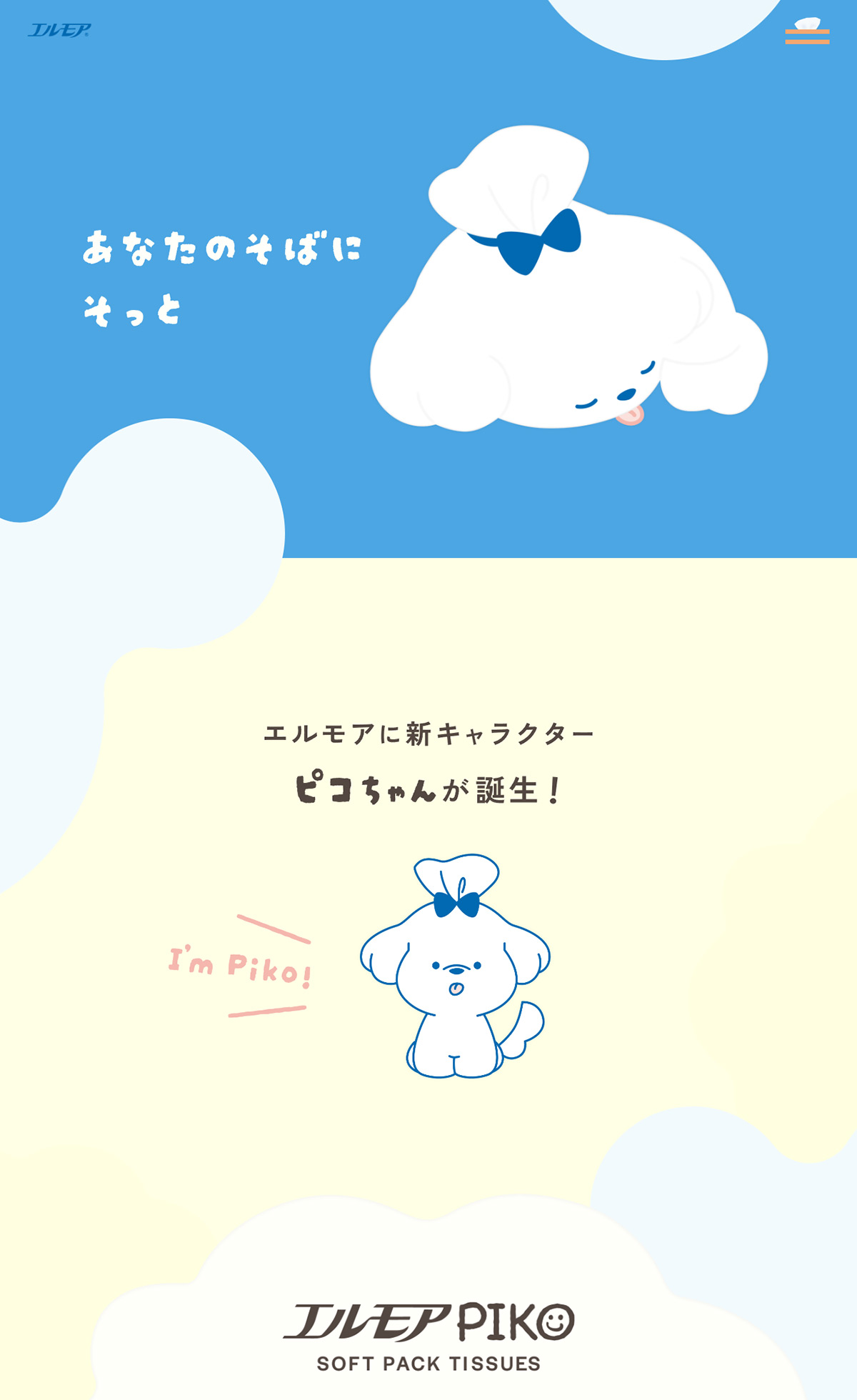Tap the Elleair logo in the header

click(x=59, y=30)
